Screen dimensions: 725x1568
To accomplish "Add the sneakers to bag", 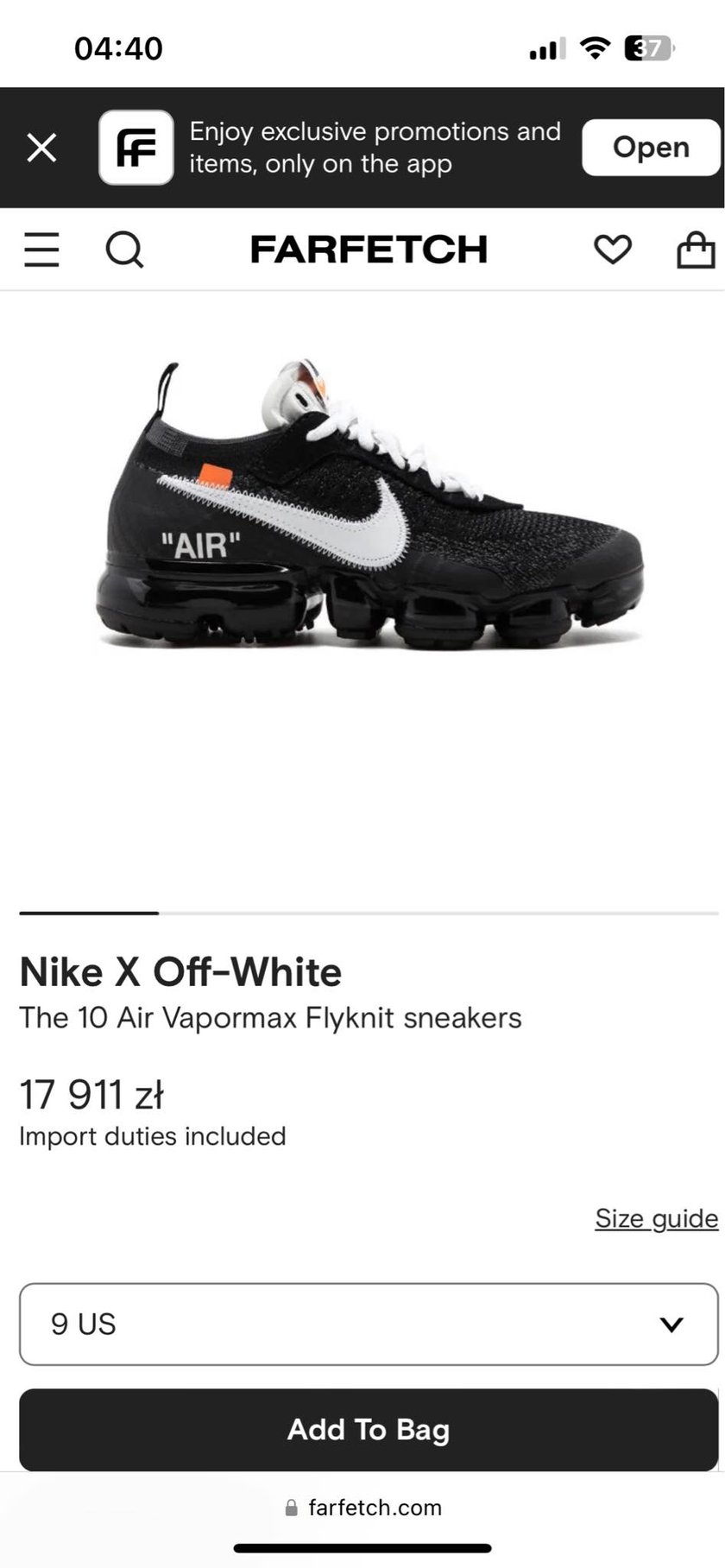I will click(x=369, y=1429).
